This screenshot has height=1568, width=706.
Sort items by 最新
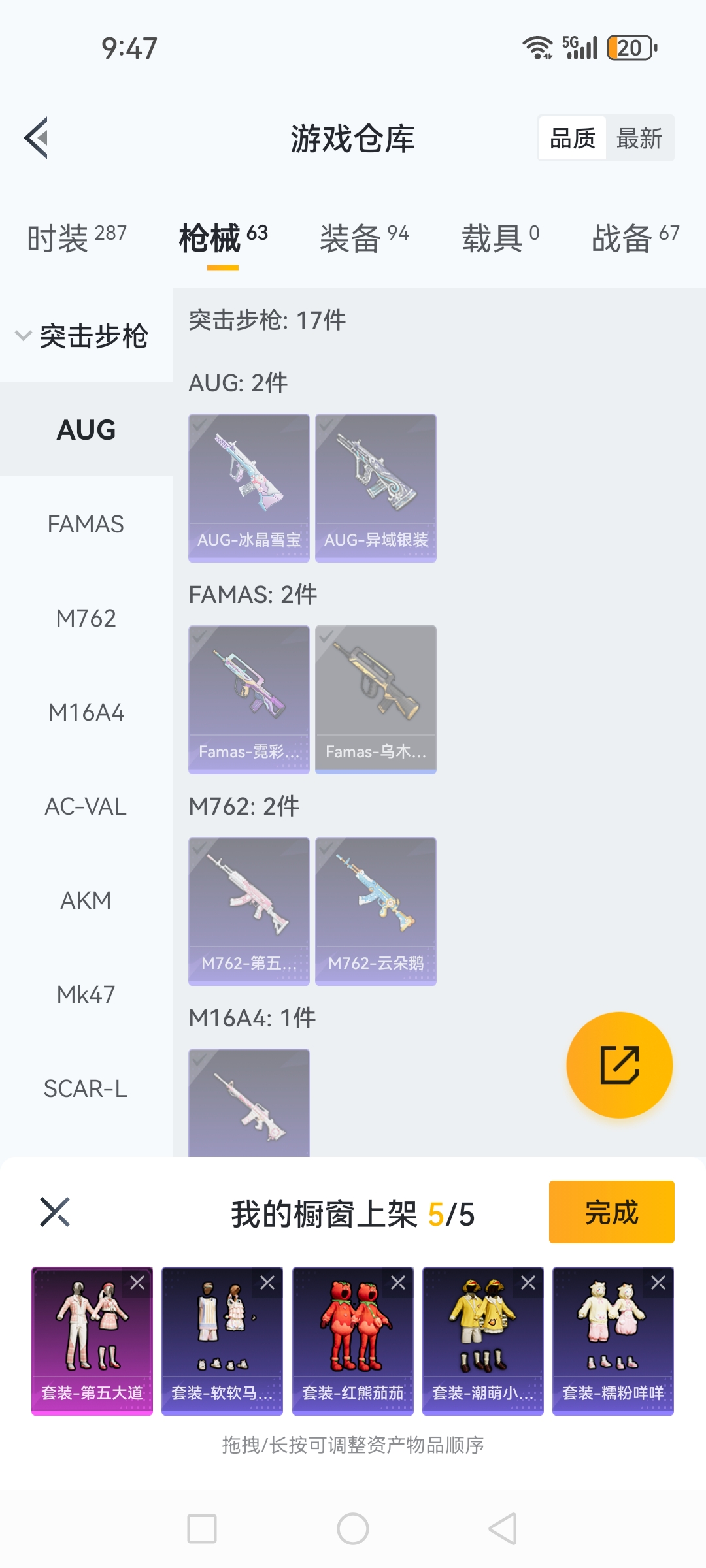click(639, 139)
